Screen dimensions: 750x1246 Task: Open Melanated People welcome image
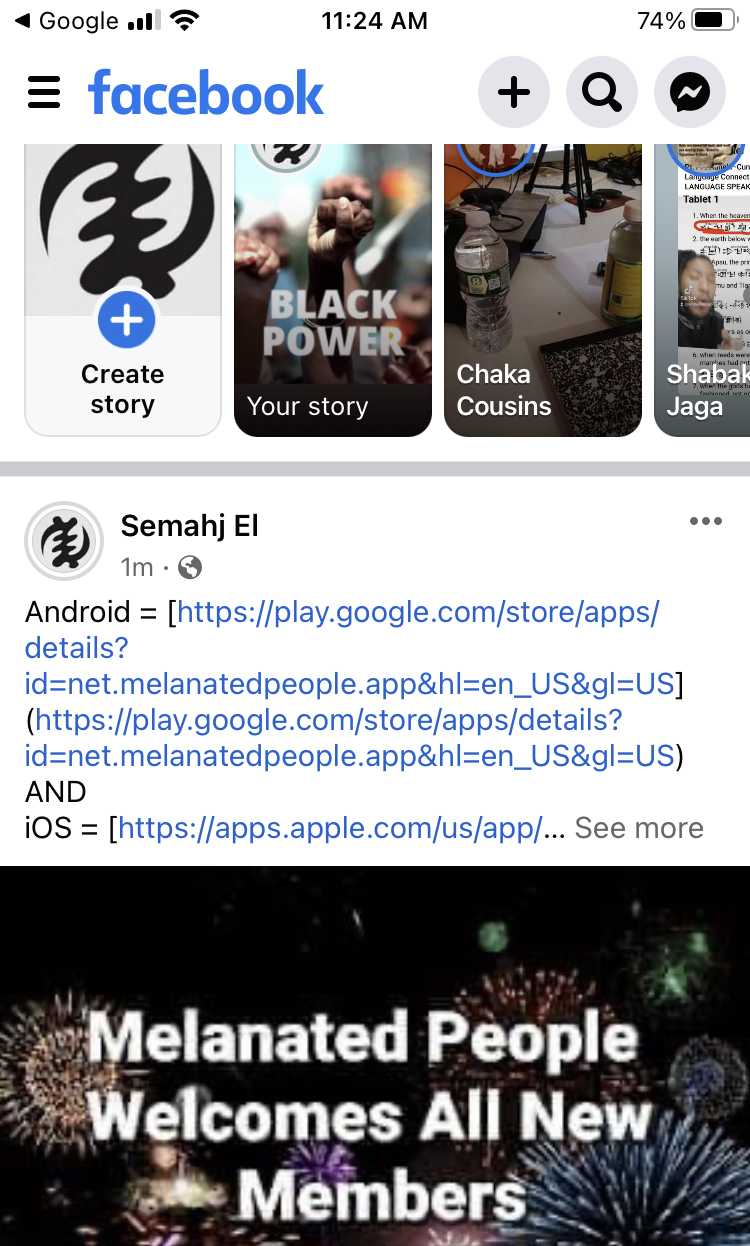tap(375, 1055)
